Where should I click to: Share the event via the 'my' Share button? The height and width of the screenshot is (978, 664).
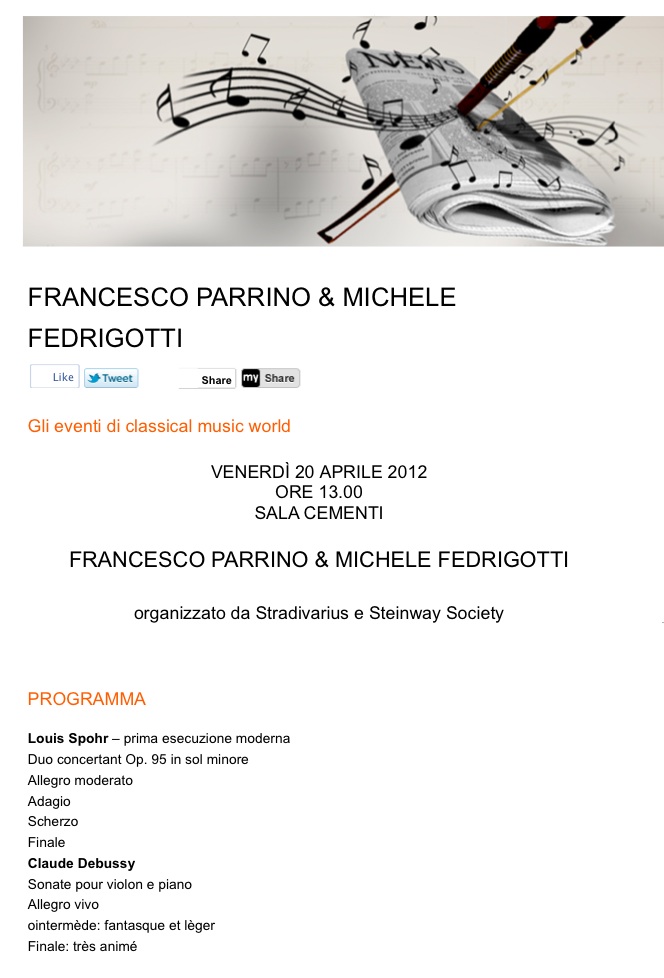pyautogui.click(x=270, y=378)
